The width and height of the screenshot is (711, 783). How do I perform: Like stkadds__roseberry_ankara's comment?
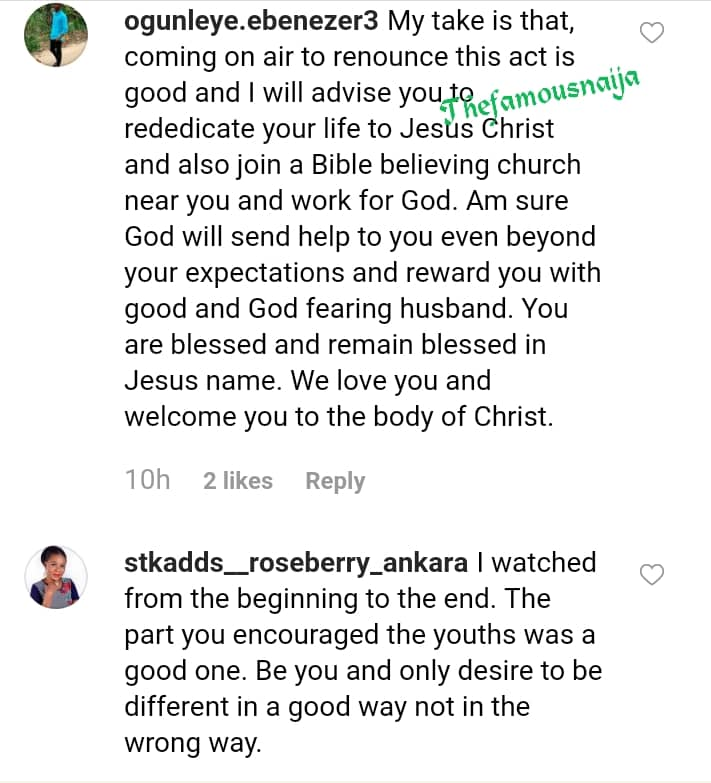pos(651,575)
